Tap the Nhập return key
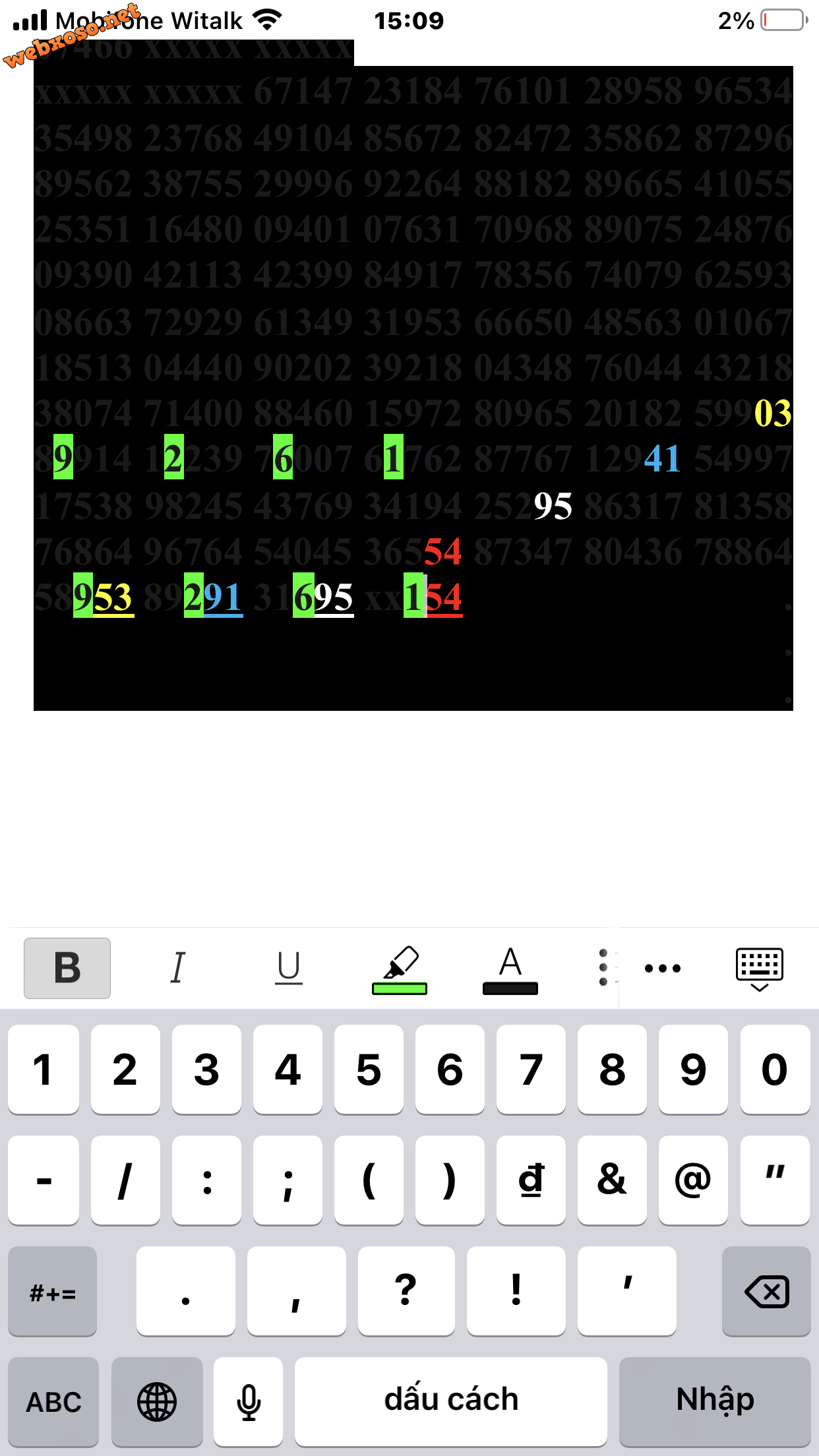The height and width of the screenshot is (1456, 819). 715,1401
